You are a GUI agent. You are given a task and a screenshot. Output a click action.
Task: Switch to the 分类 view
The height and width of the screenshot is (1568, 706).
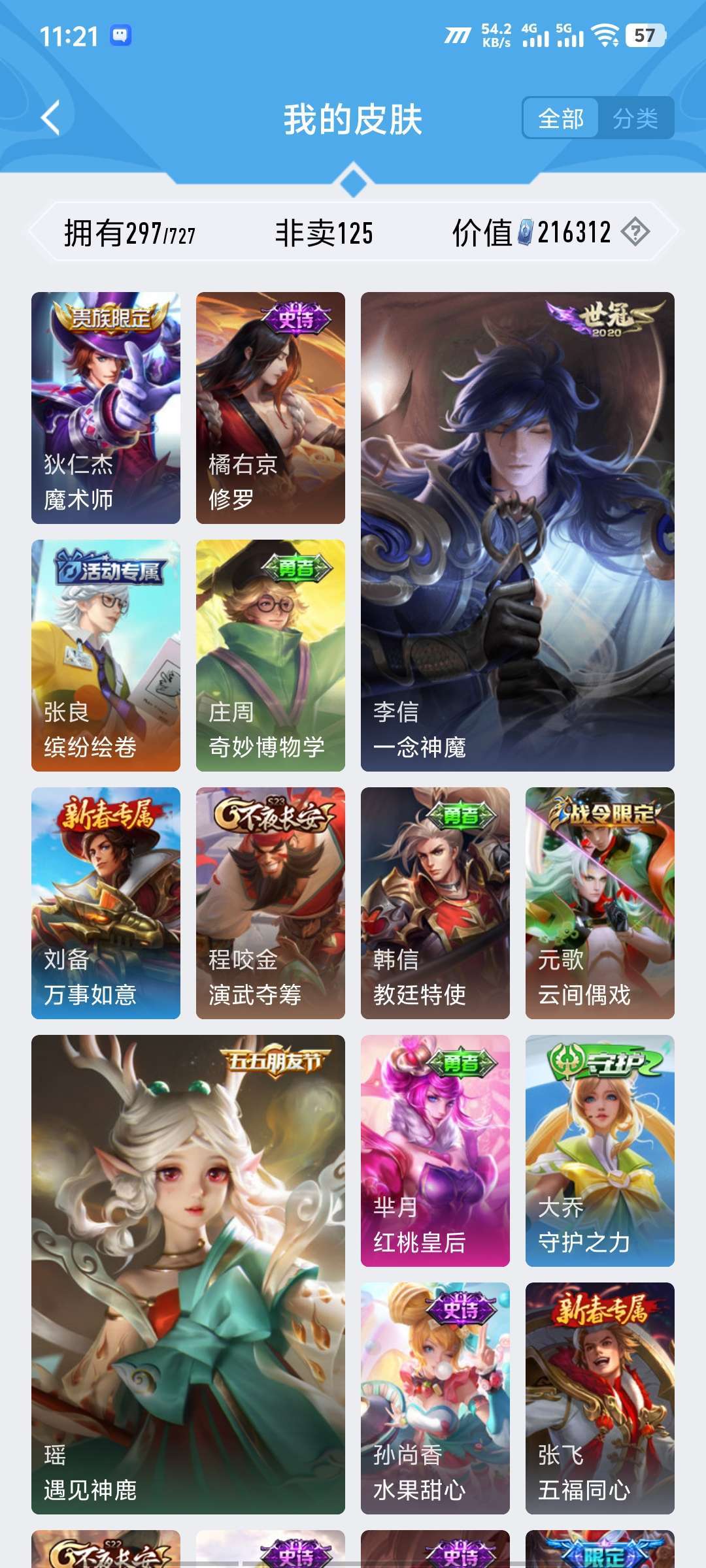click(635, 118)
